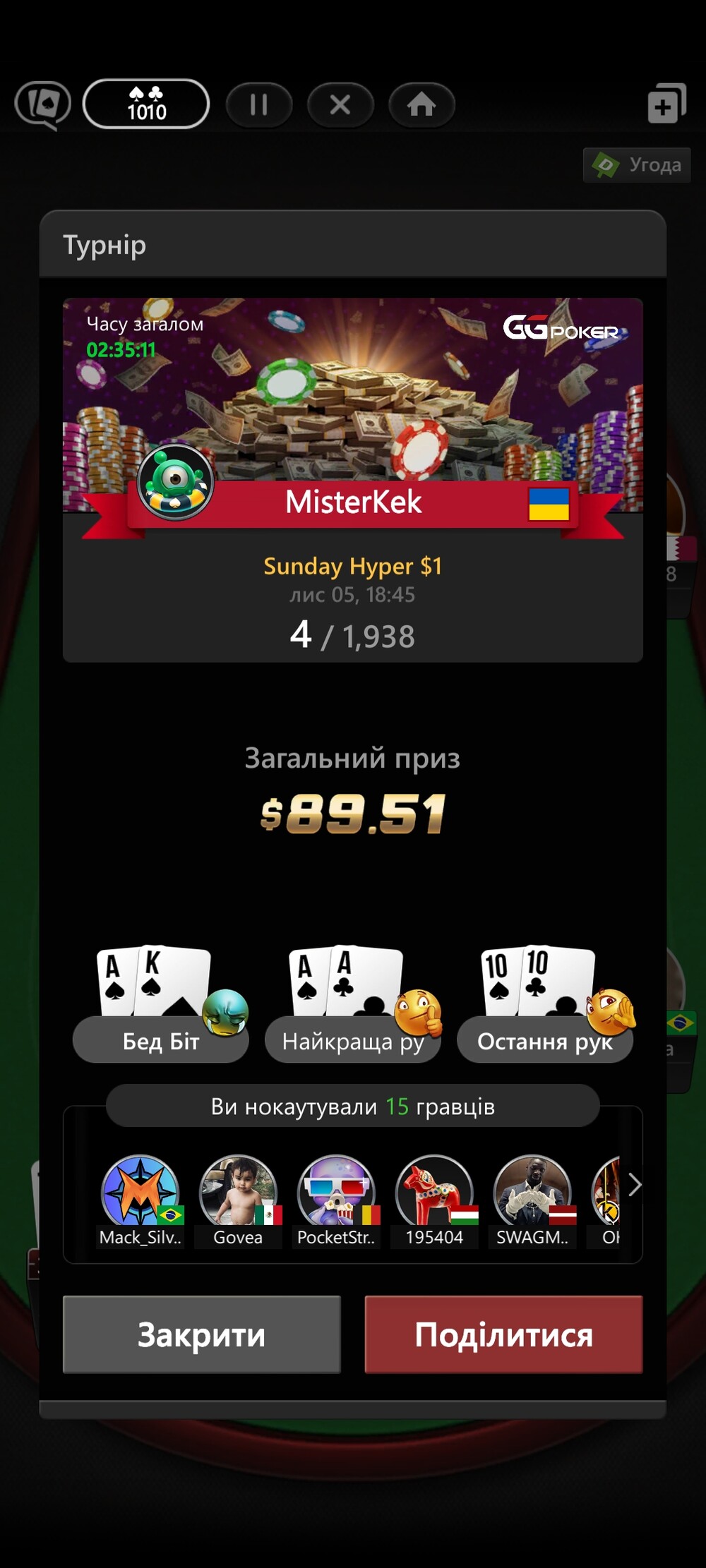
Task: Tap the Закрити button
Action: 201,1334
